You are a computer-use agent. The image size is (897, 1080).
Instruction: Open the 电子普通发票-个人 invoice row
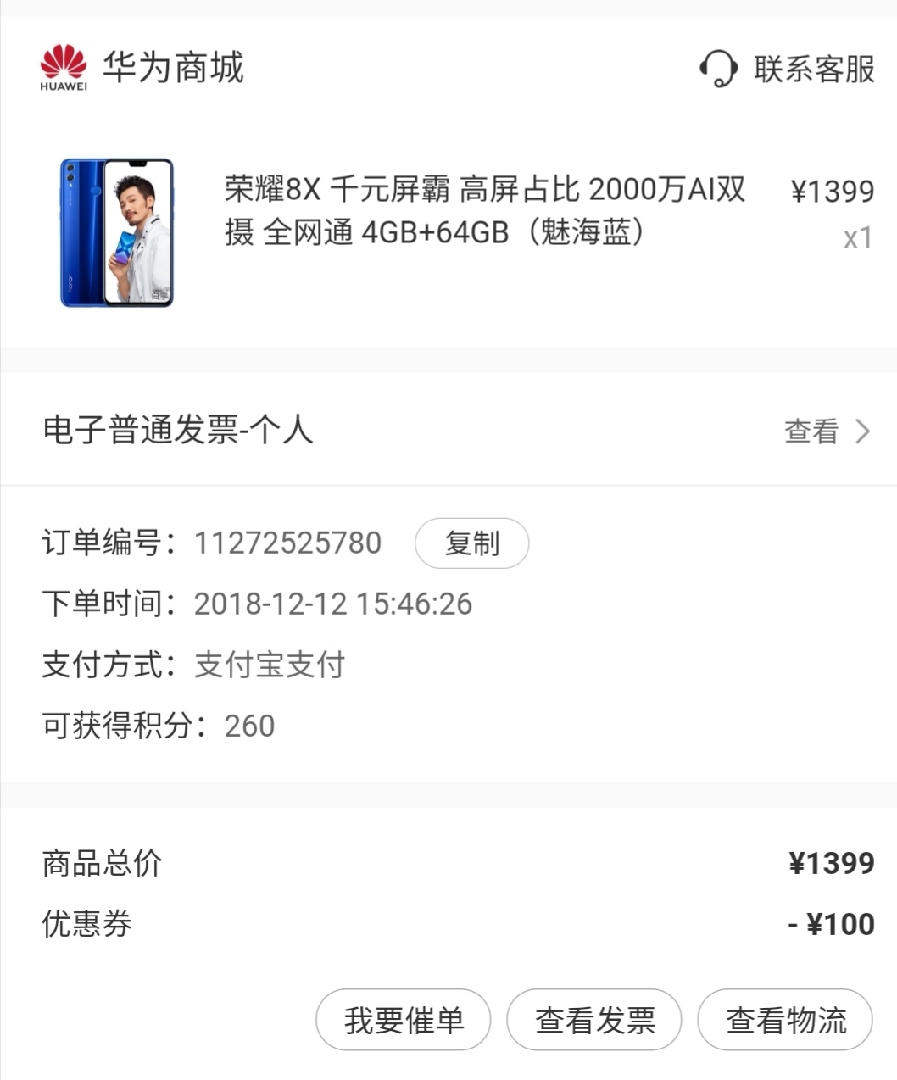(x=175, y=431)
